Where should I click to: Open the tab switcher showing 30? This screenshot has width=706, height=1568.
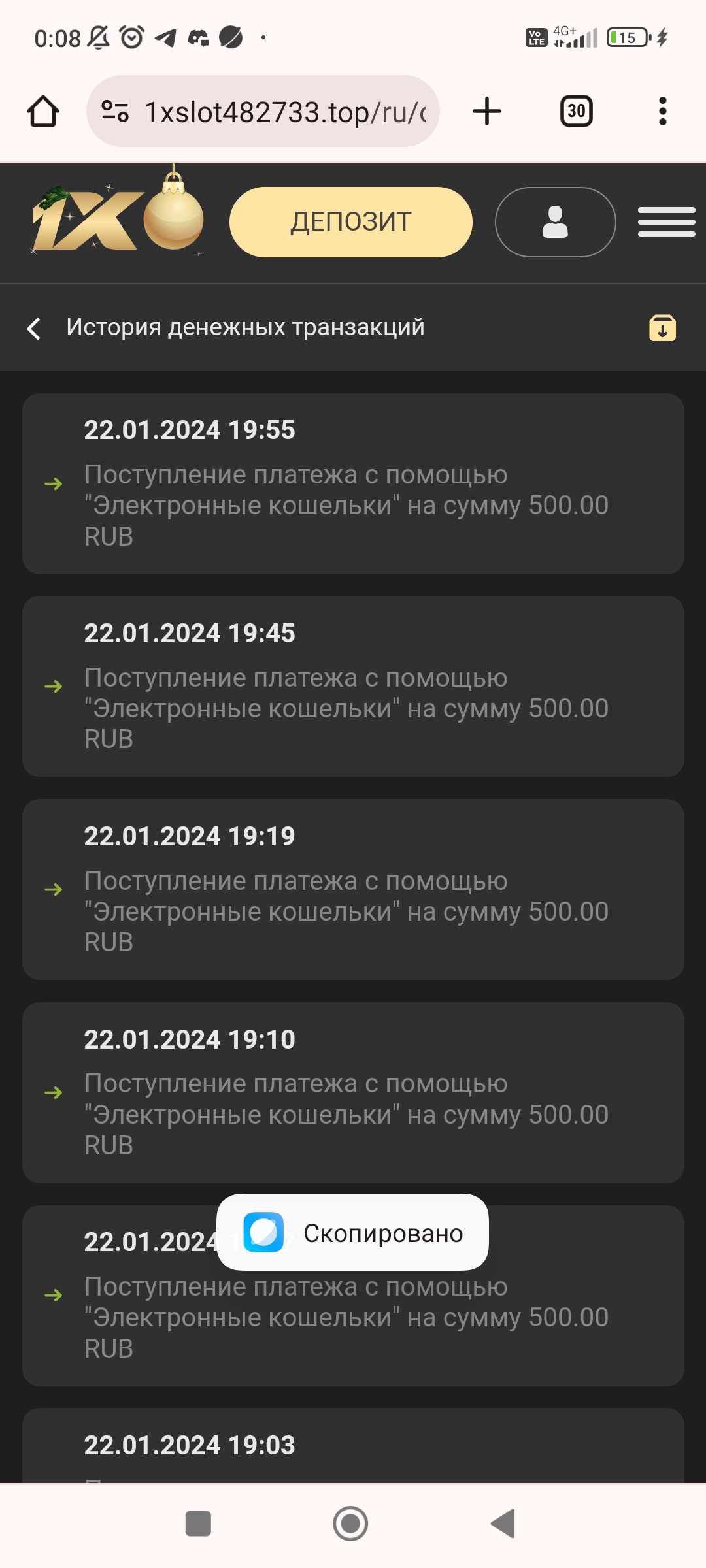click(x=576, y=112)
